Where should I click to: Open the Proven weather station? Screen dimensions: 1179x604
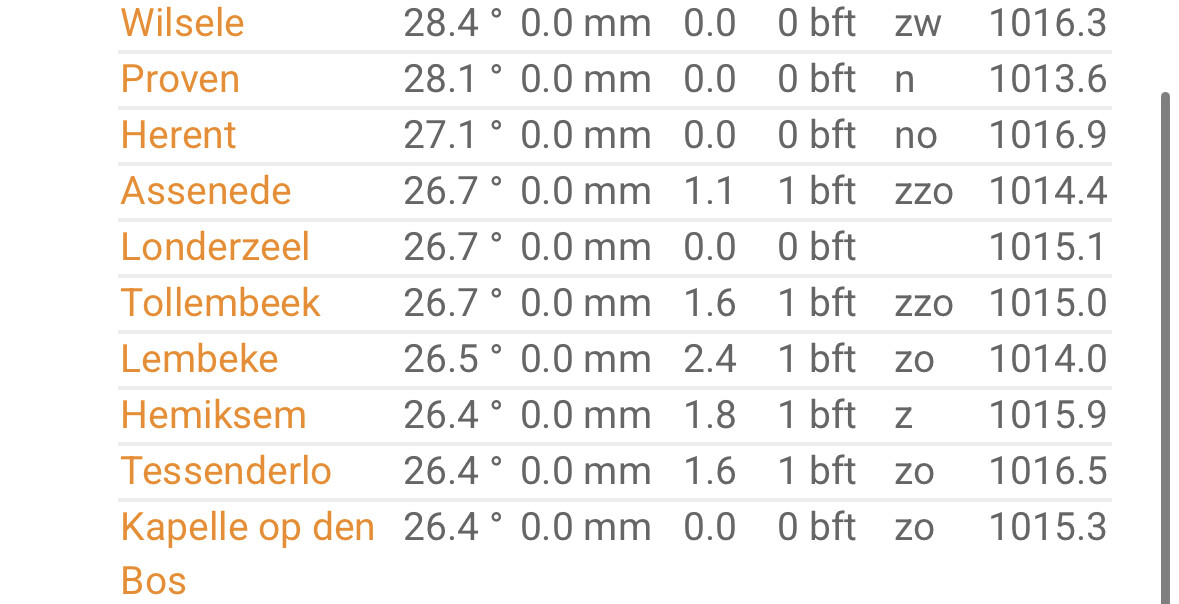pyautogui.click(x=180, y=79)
